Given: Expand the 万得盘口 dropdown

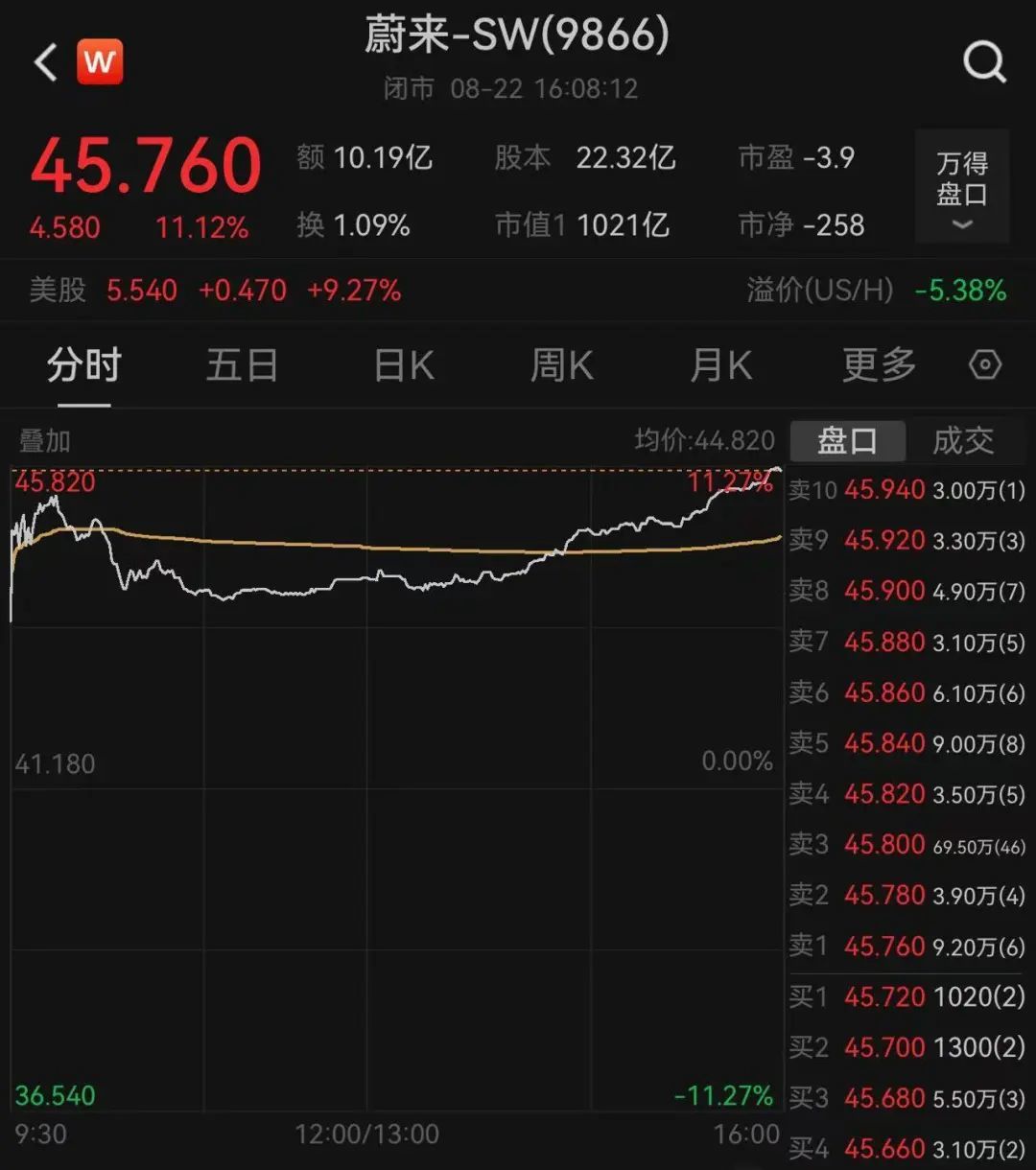Looking at the screenshot, I should [x=961, y=188].
